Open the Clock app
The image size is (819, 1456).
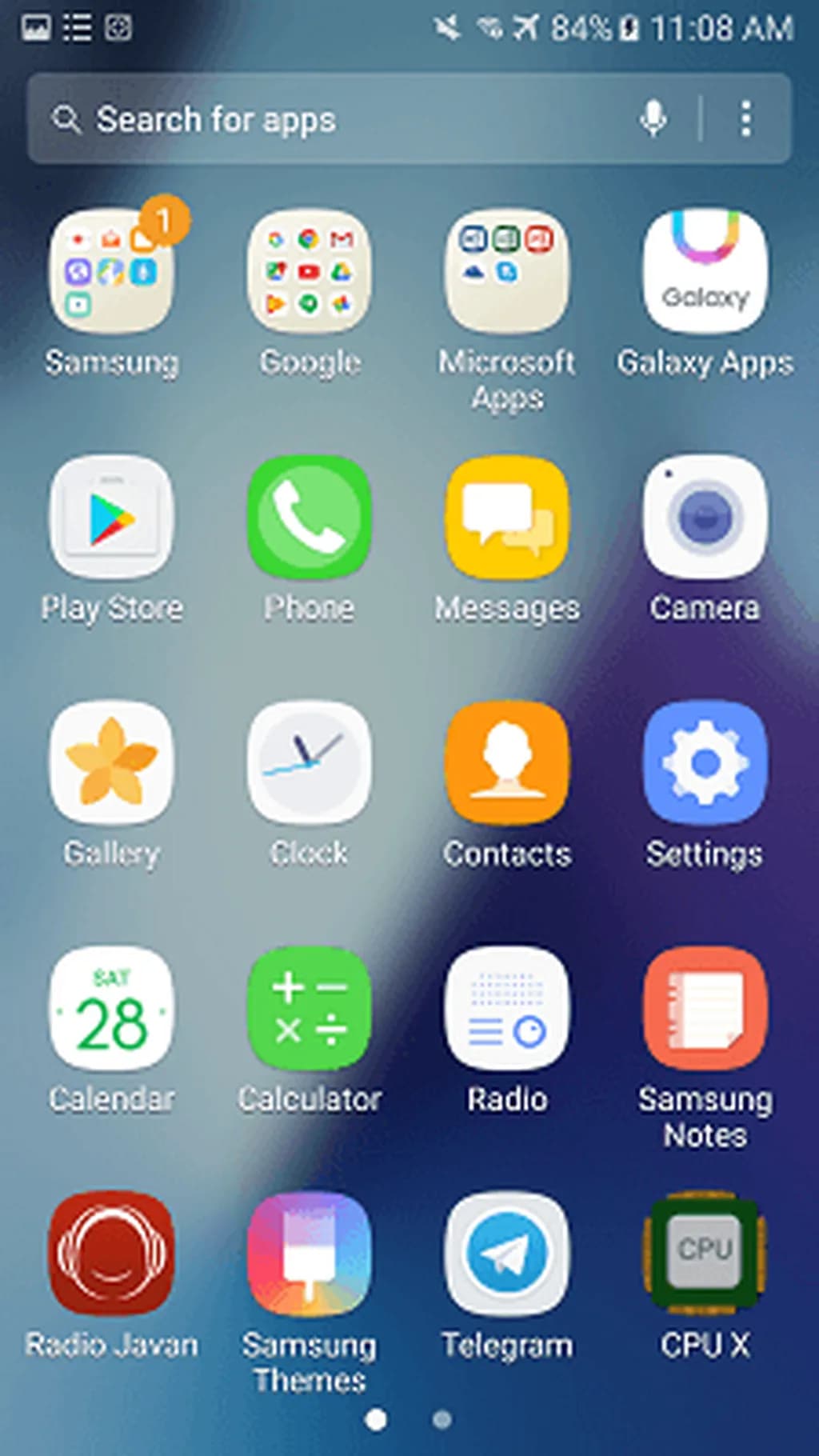pos(309,763)
